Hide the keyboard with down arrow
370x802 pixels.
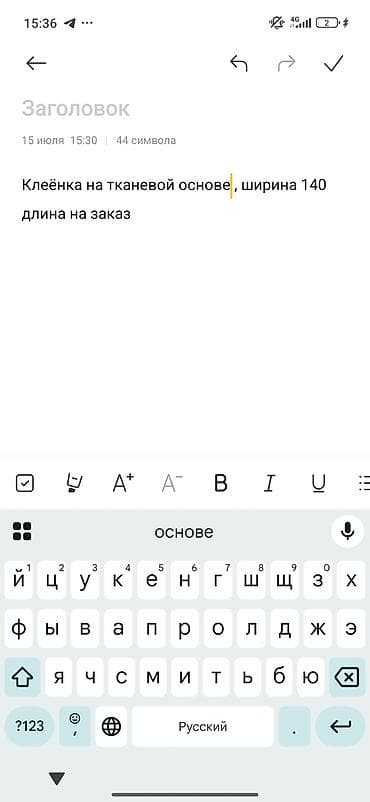pos(57,778)
